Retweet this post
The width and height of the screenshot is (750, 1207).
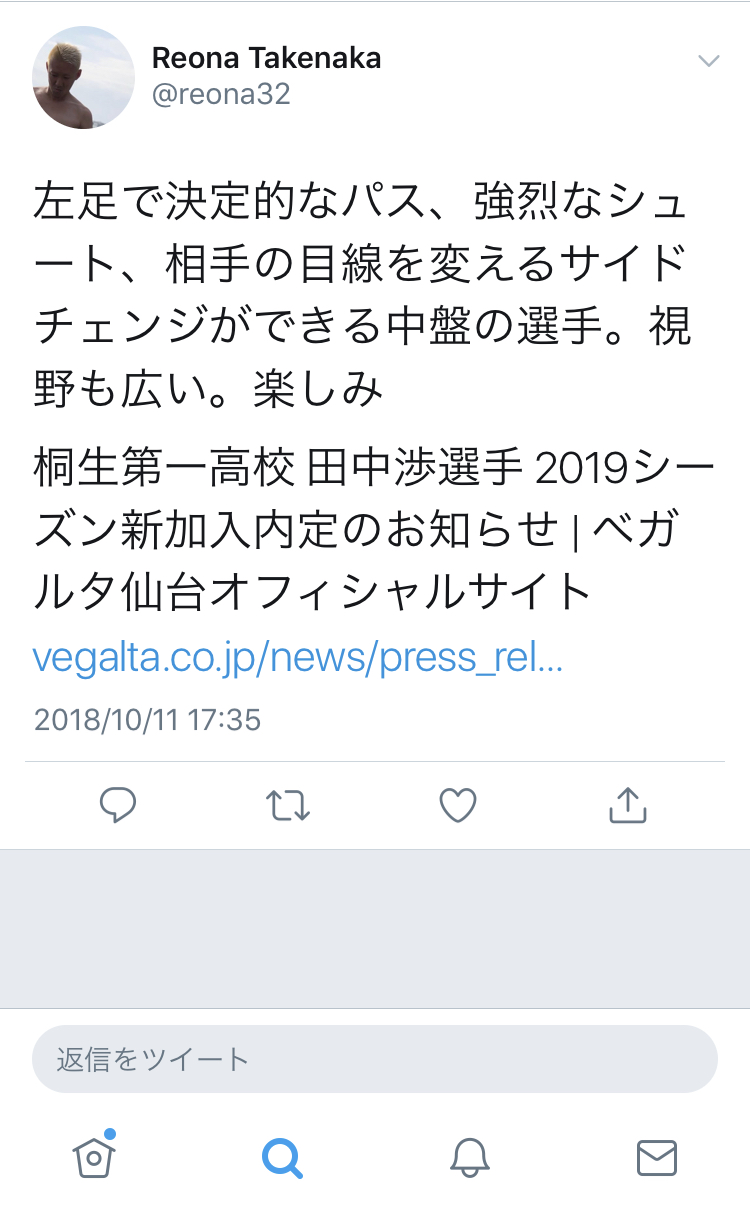tap(289, 805)
